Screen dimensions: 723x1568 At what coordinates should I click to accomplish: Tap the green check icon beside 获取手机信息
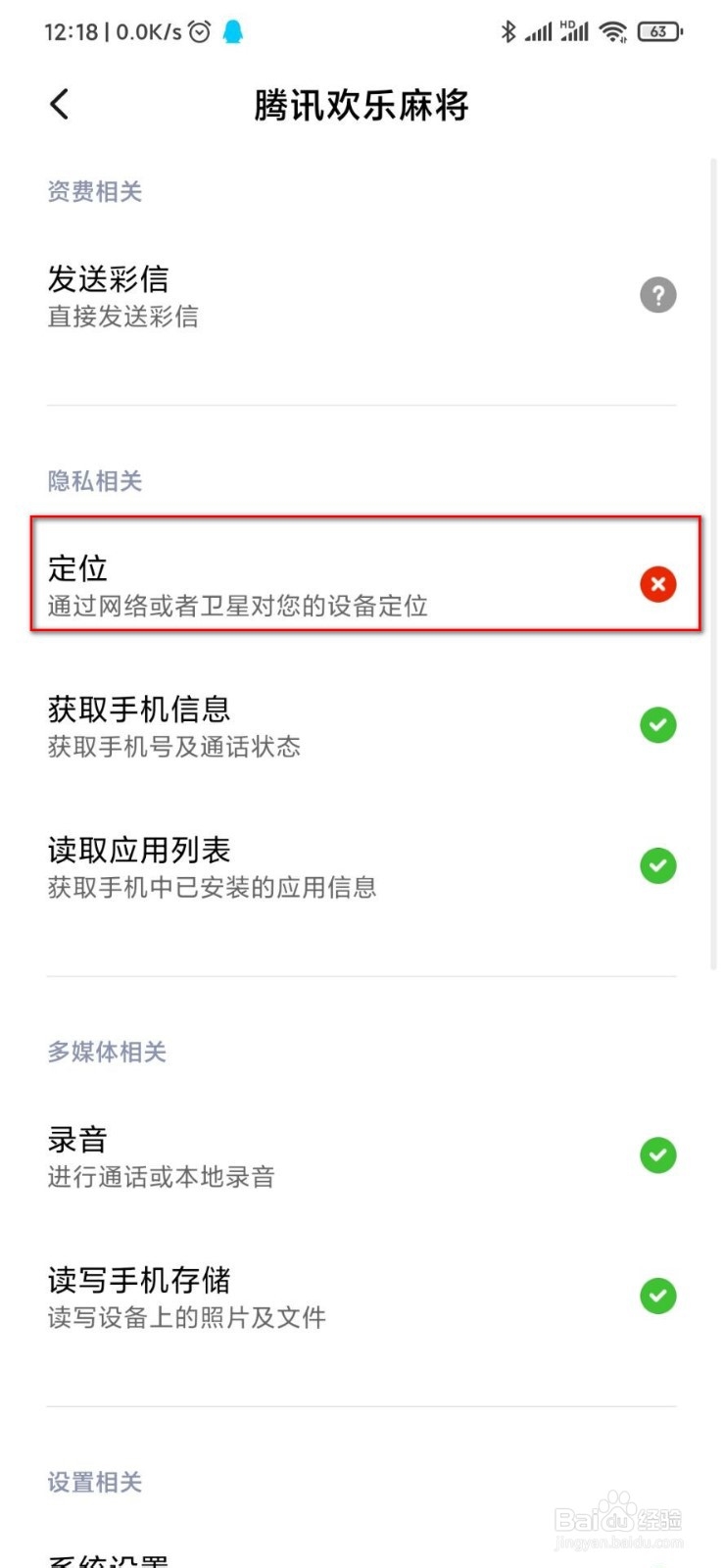coord(657,725)
